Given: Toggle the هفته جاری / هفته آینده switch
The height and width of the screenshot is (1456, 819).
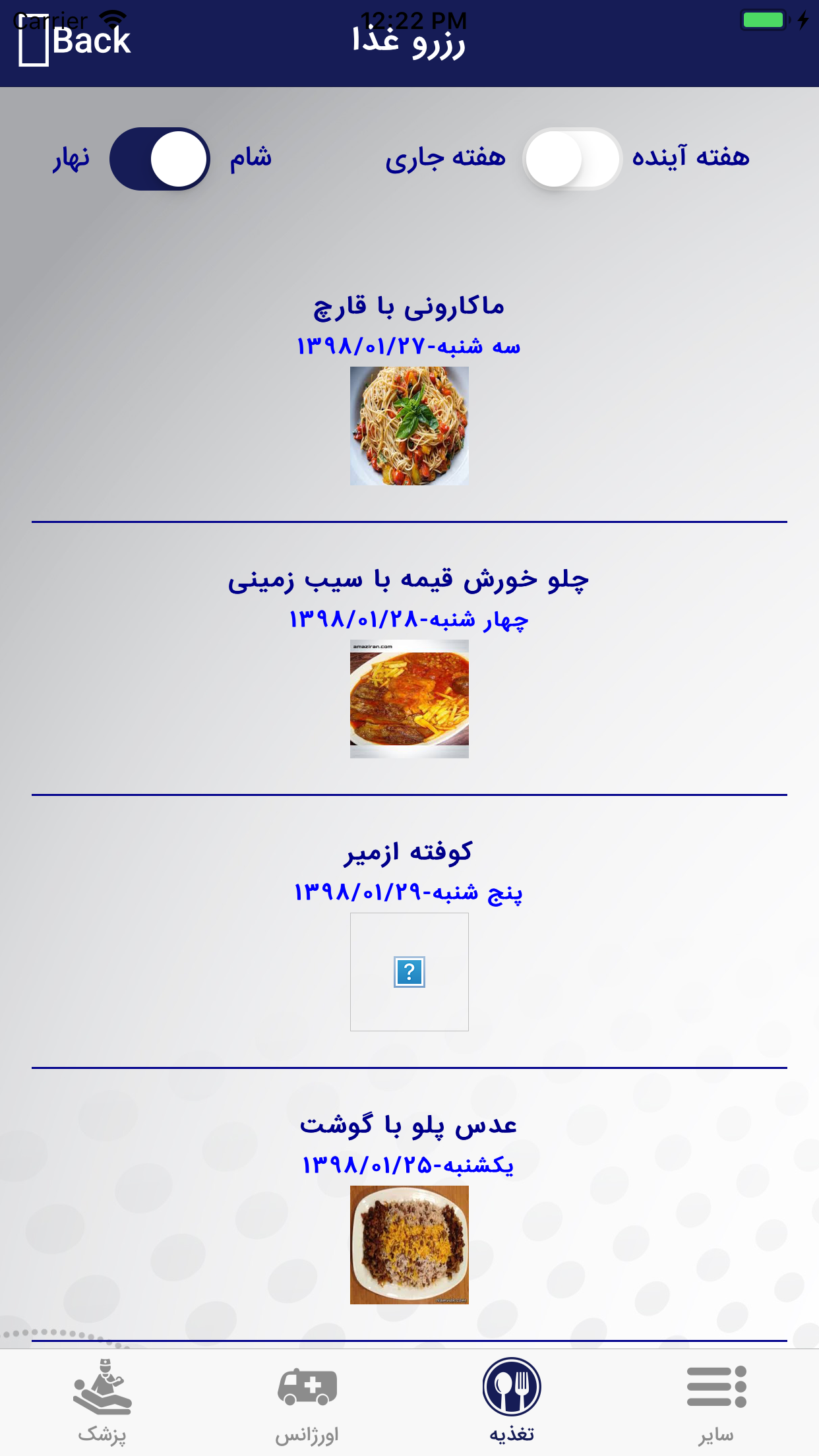Looking at the screenshot, I should (x=572, y=159).
